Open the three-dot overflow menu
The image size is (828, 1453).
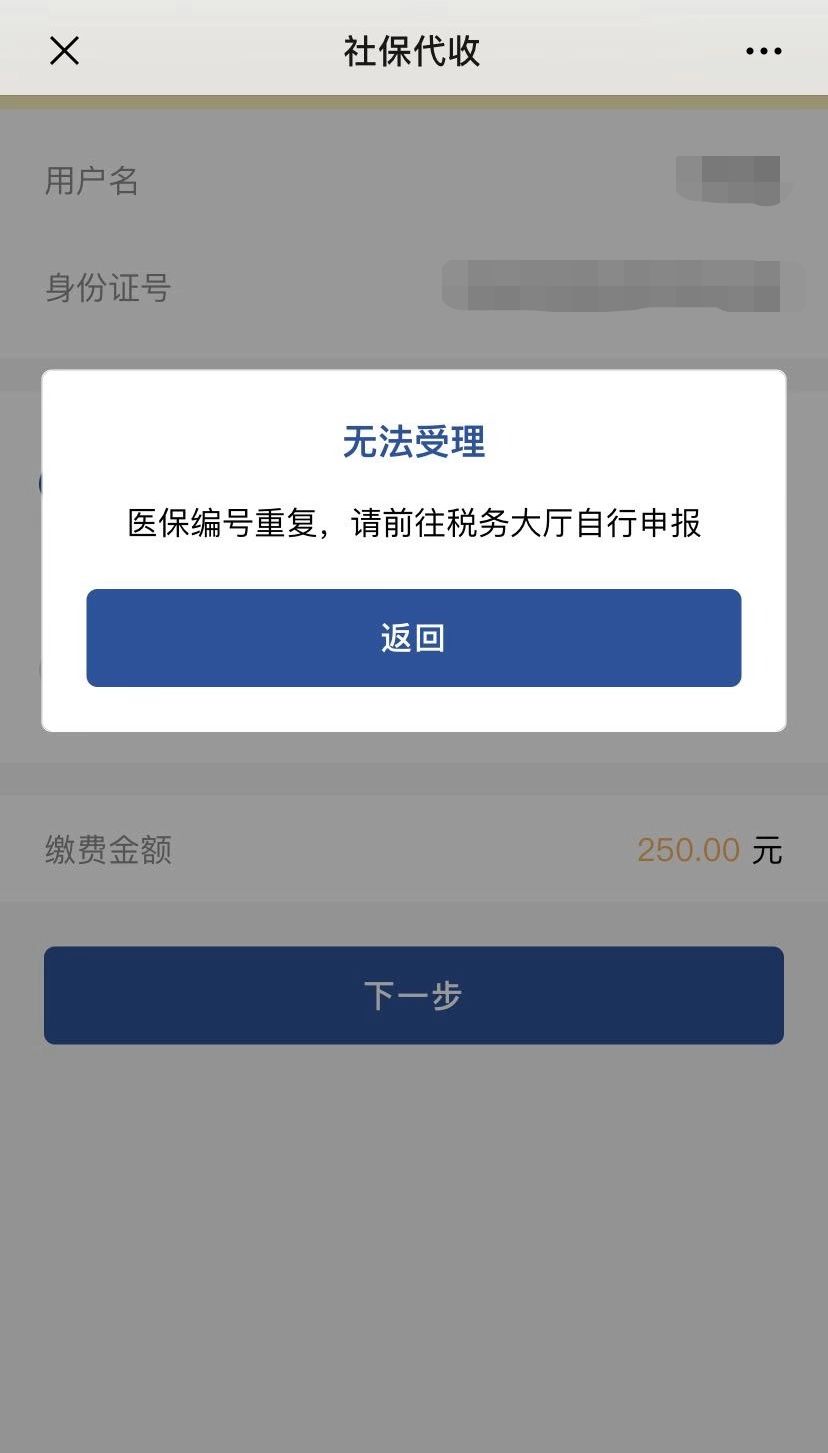[x=763, y=51]
